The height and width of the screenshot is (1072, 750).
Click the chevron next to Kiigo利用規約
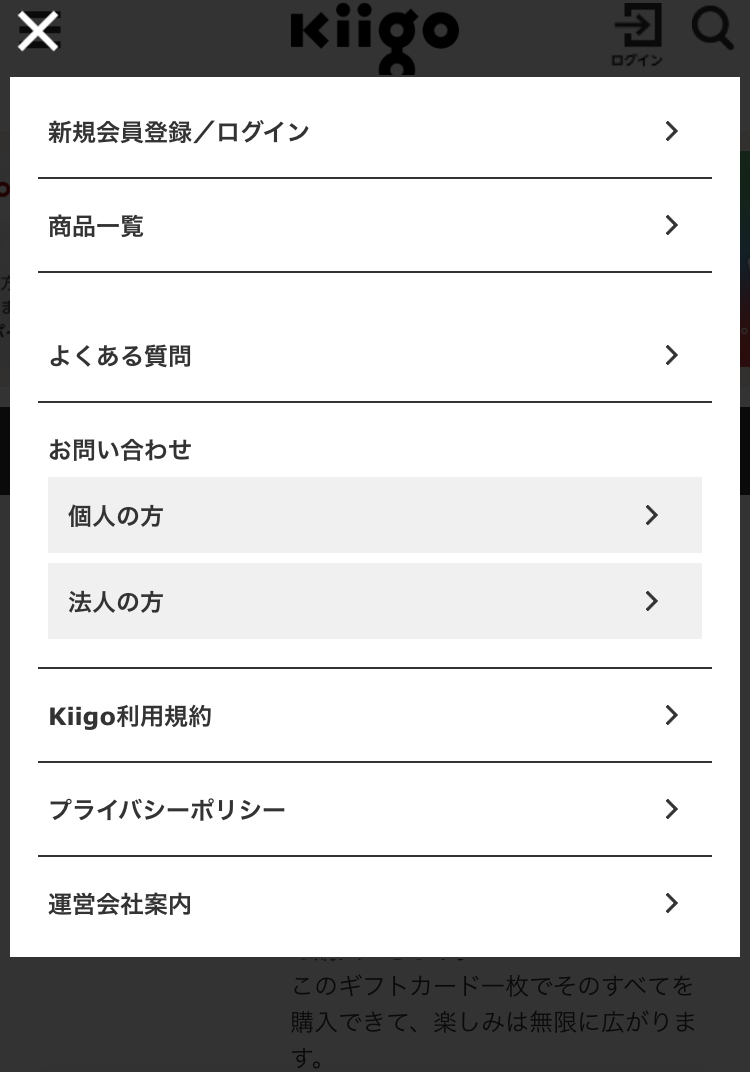[x=671, y=715]
